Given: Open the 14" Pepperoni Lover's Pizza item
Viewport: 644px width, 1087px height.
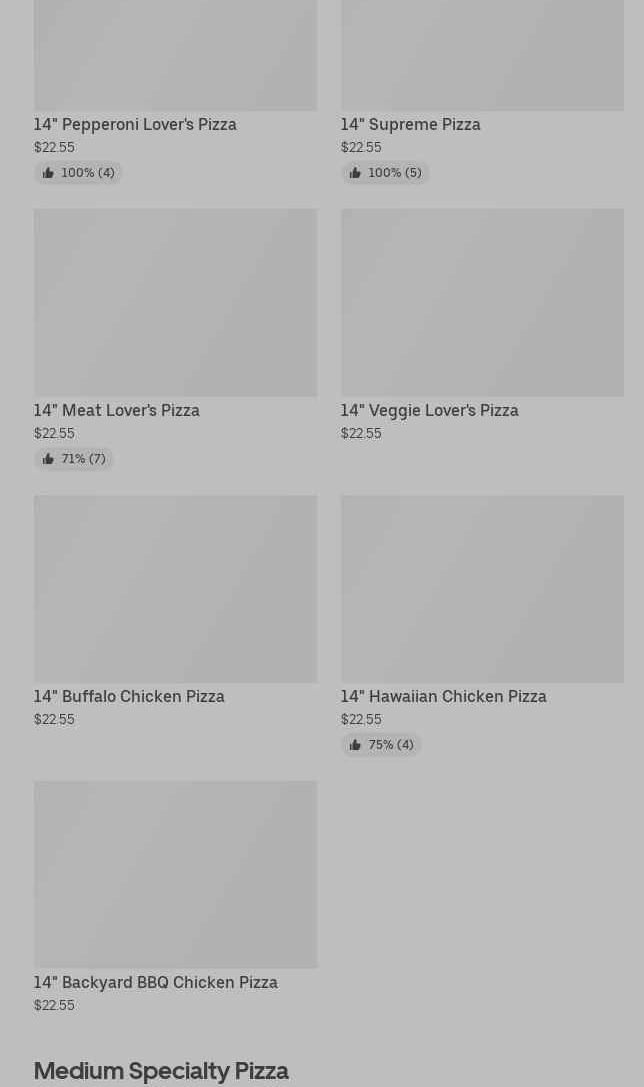Looking at the screenshot, I should coord(175,92).
